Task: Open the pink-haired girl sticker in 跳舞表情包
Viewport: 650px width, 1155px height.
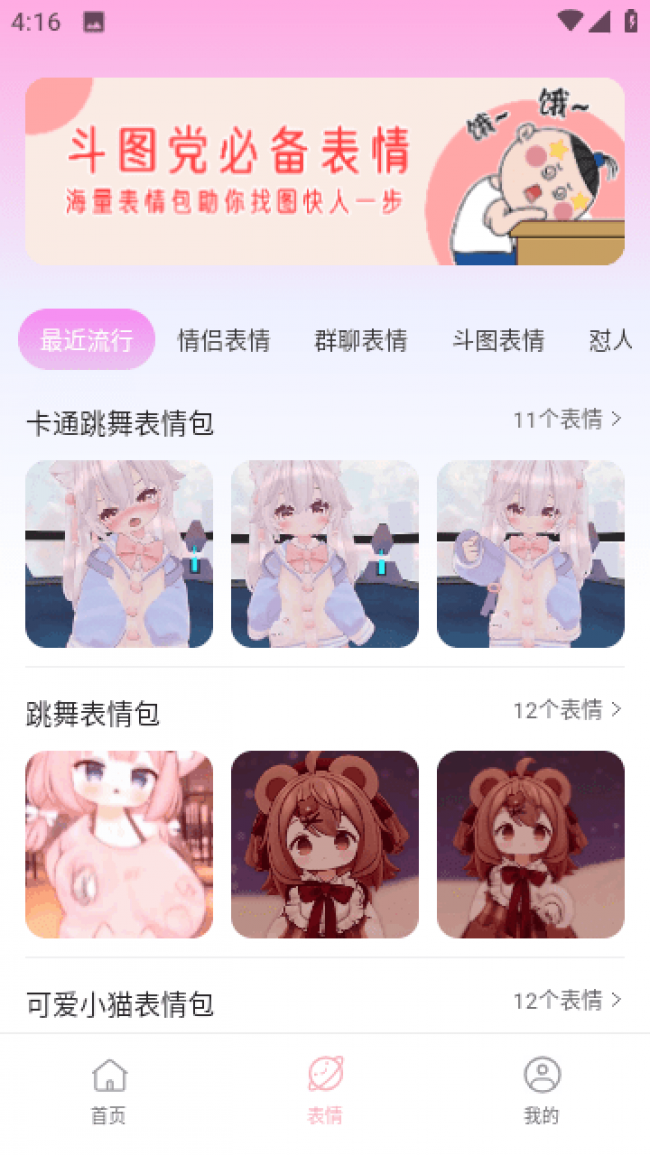Action: click(119, 844)
